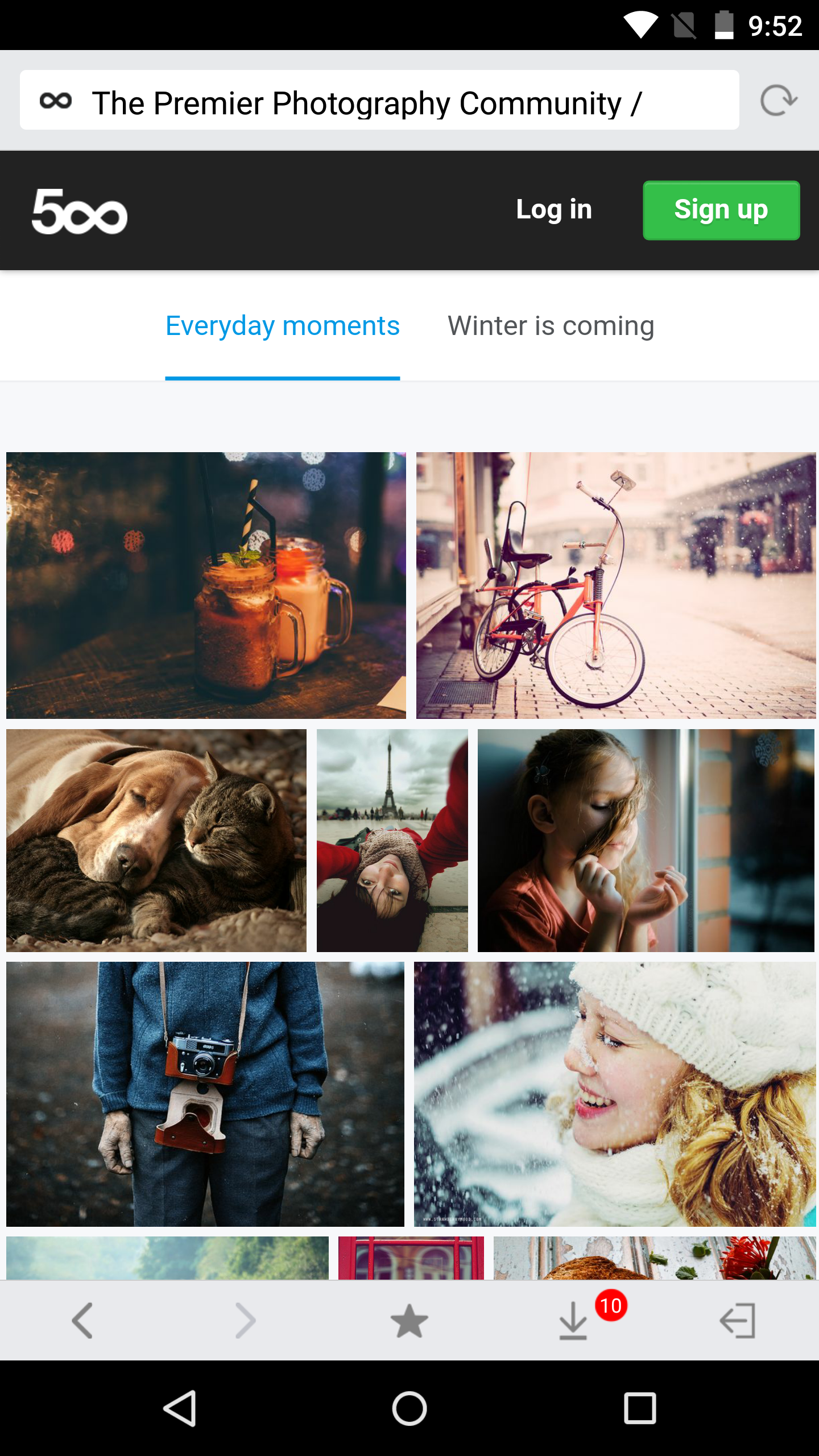View the smiling woman in white hat photo
The width and height of the screenshot is (819, 1456).
(x=614, y=1093)
